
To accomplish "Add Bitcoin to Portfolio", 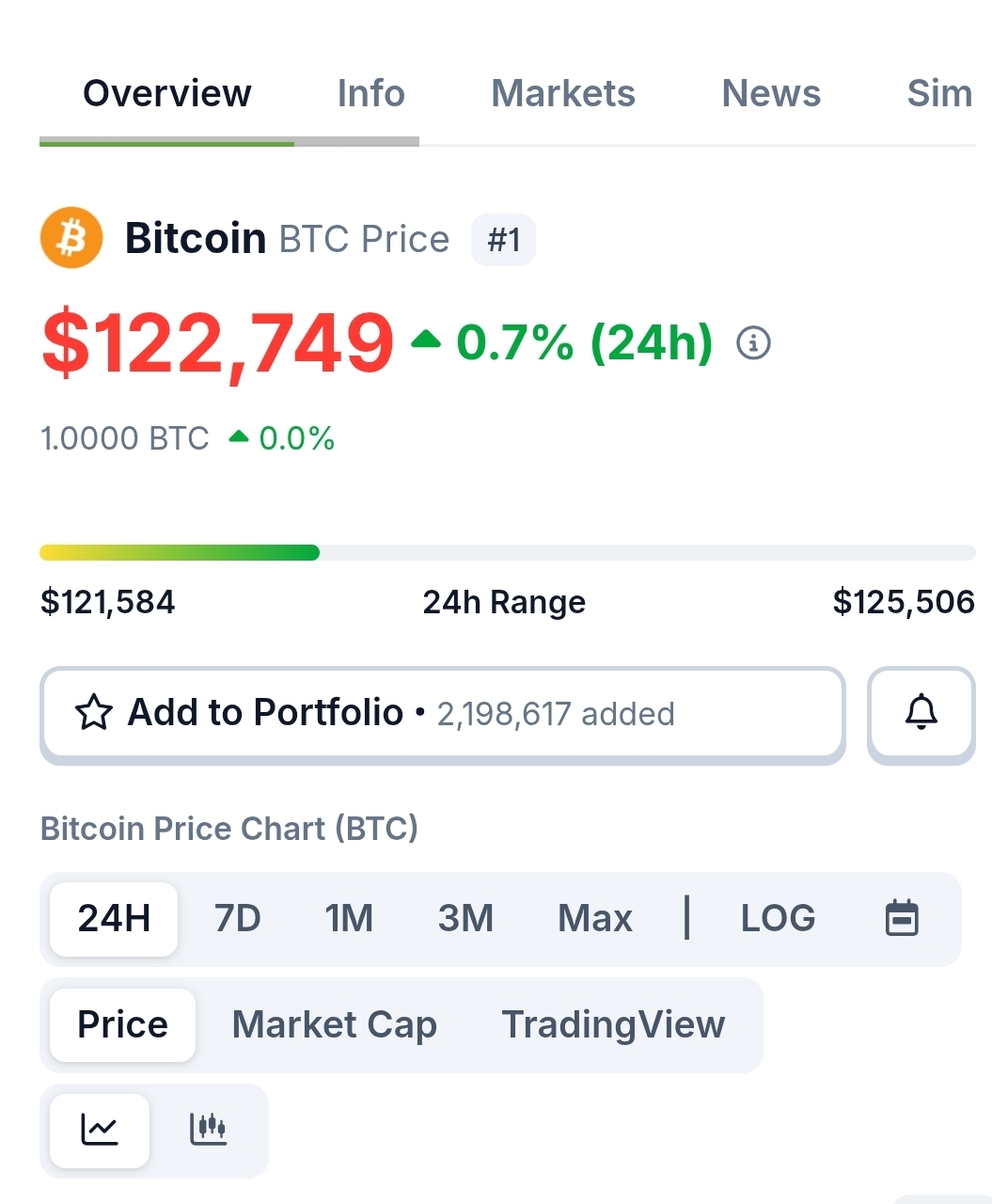I will (442, 713).
